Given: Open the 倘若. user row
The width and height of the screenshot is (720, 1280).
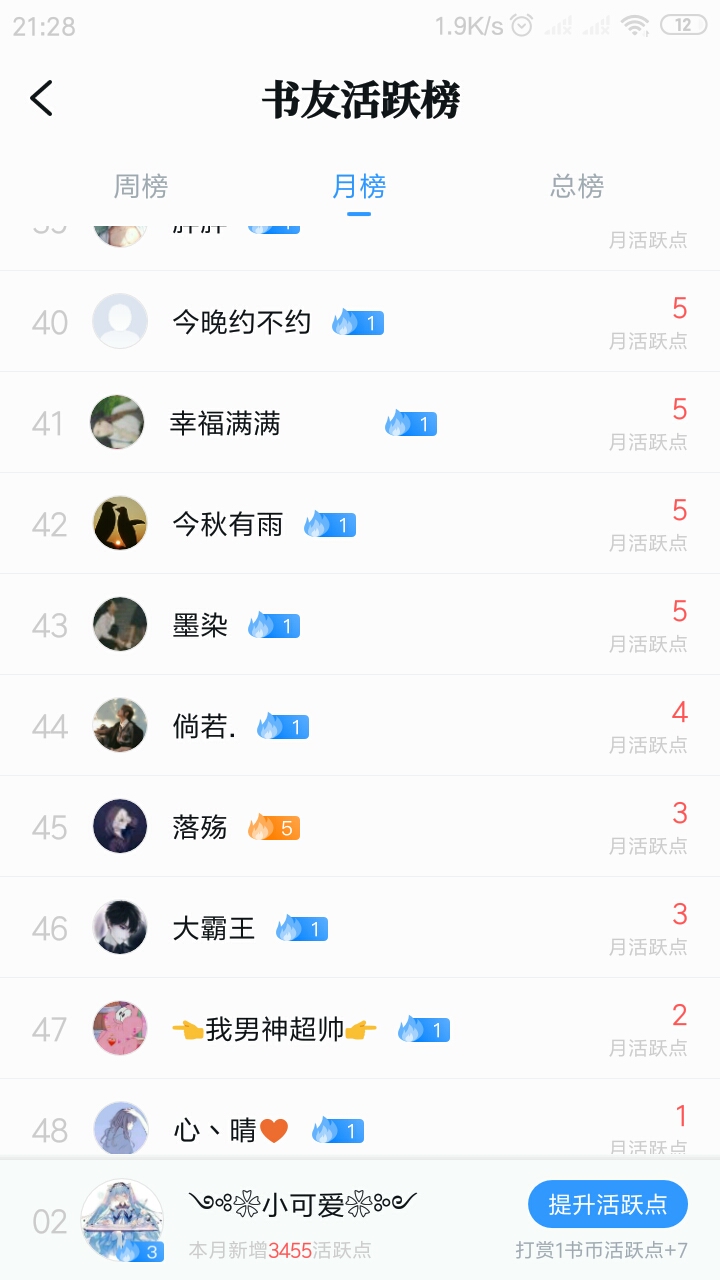Looking at the screenshot, I should tap(360, 726).
